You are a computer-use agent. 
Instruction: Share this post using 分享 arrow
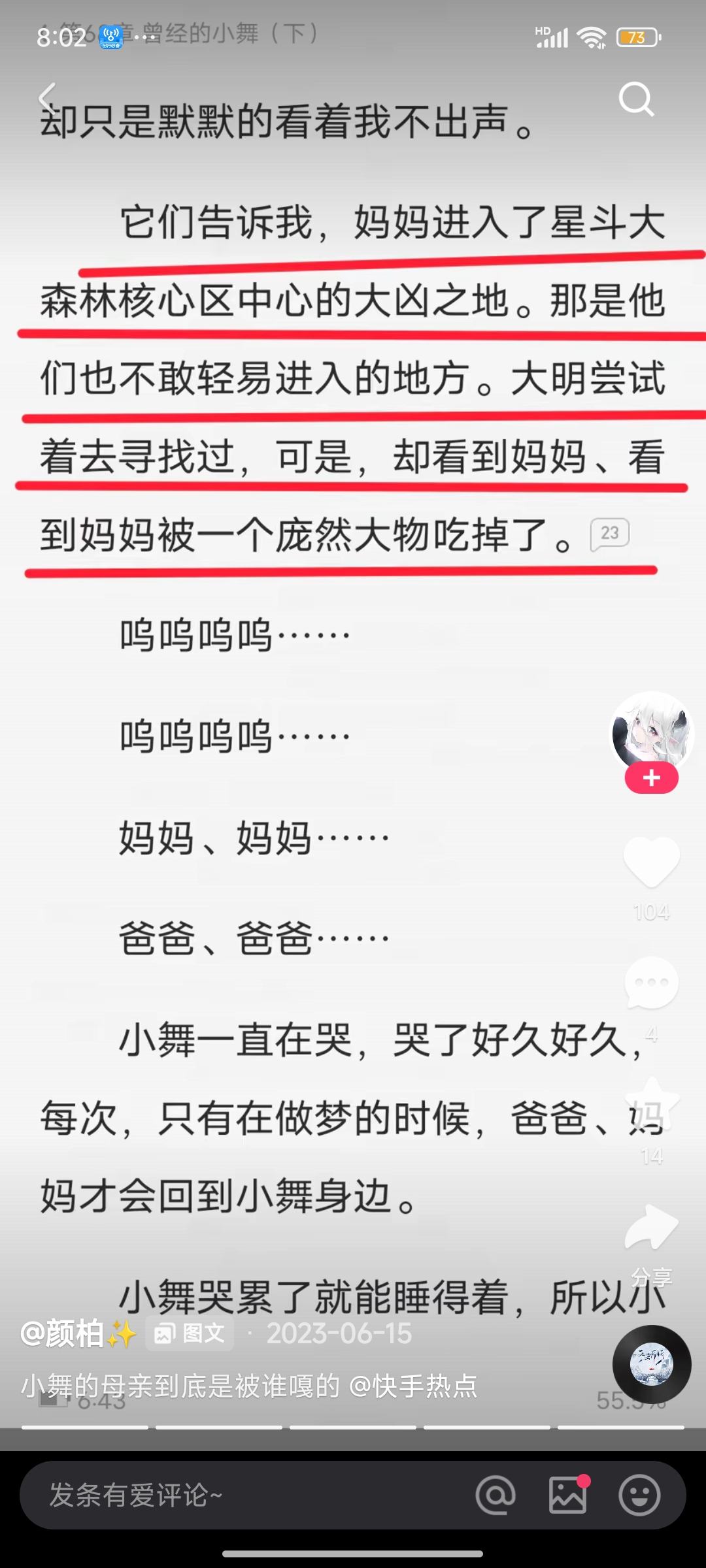click(x=651, y=1227)
